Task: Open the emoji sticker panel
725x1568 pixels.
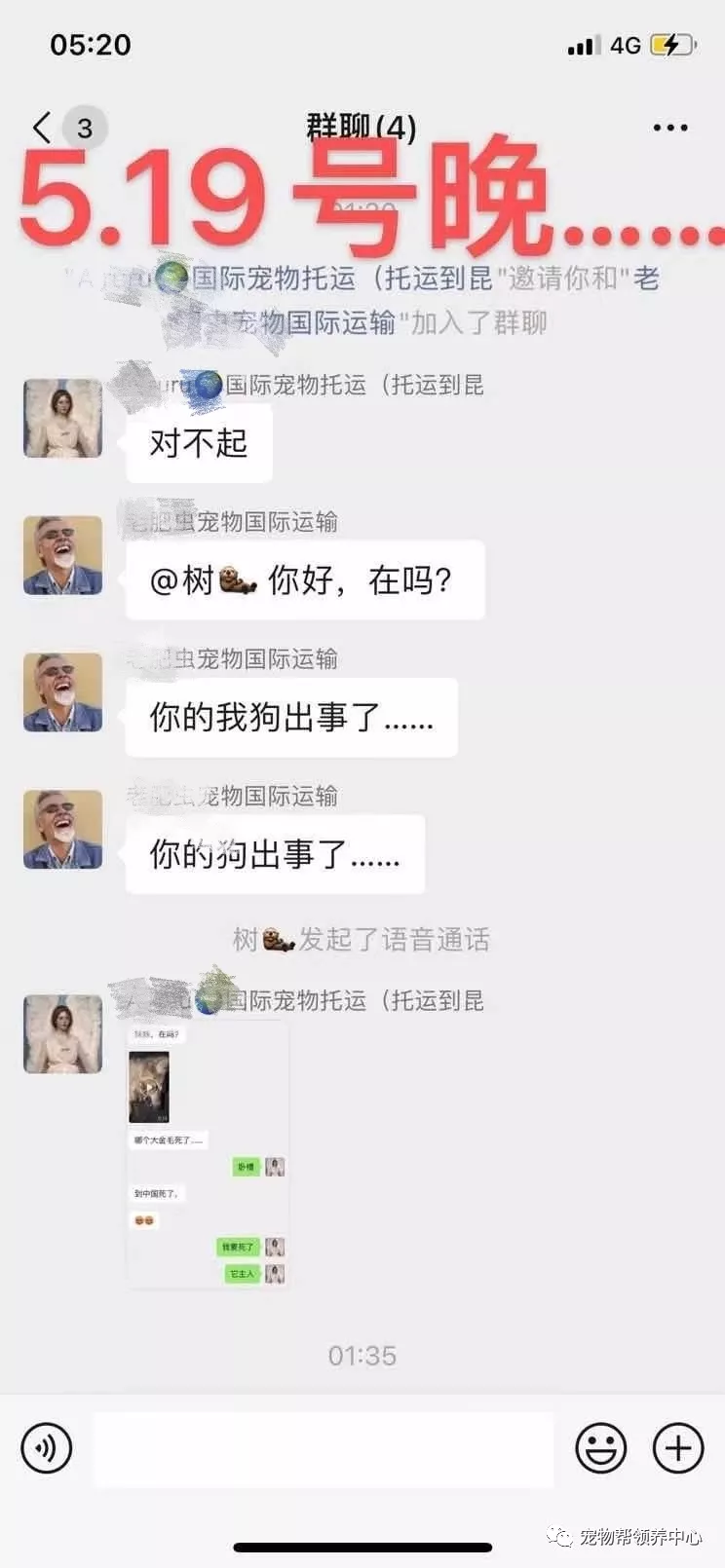Action: tap(600, 1448)
